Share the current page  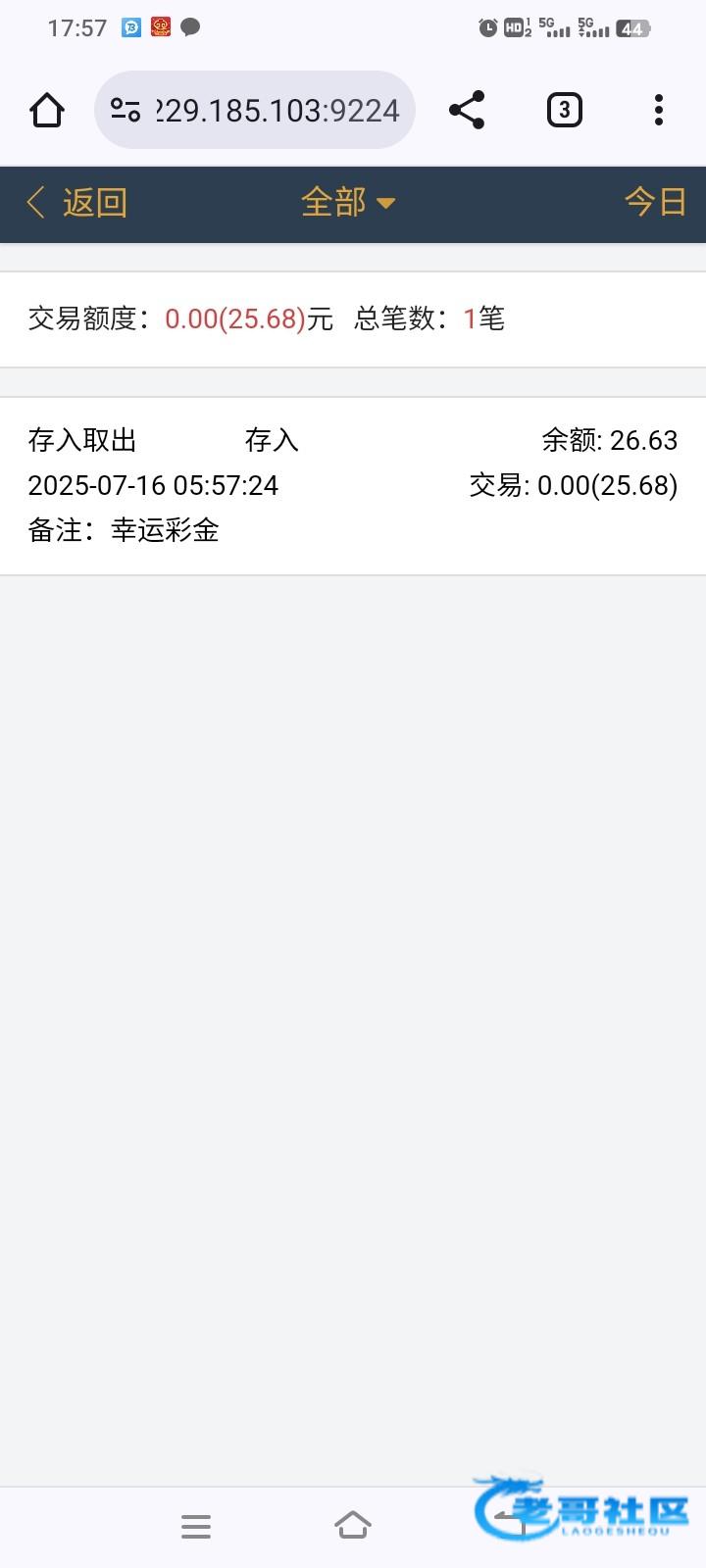pos(467,110)
